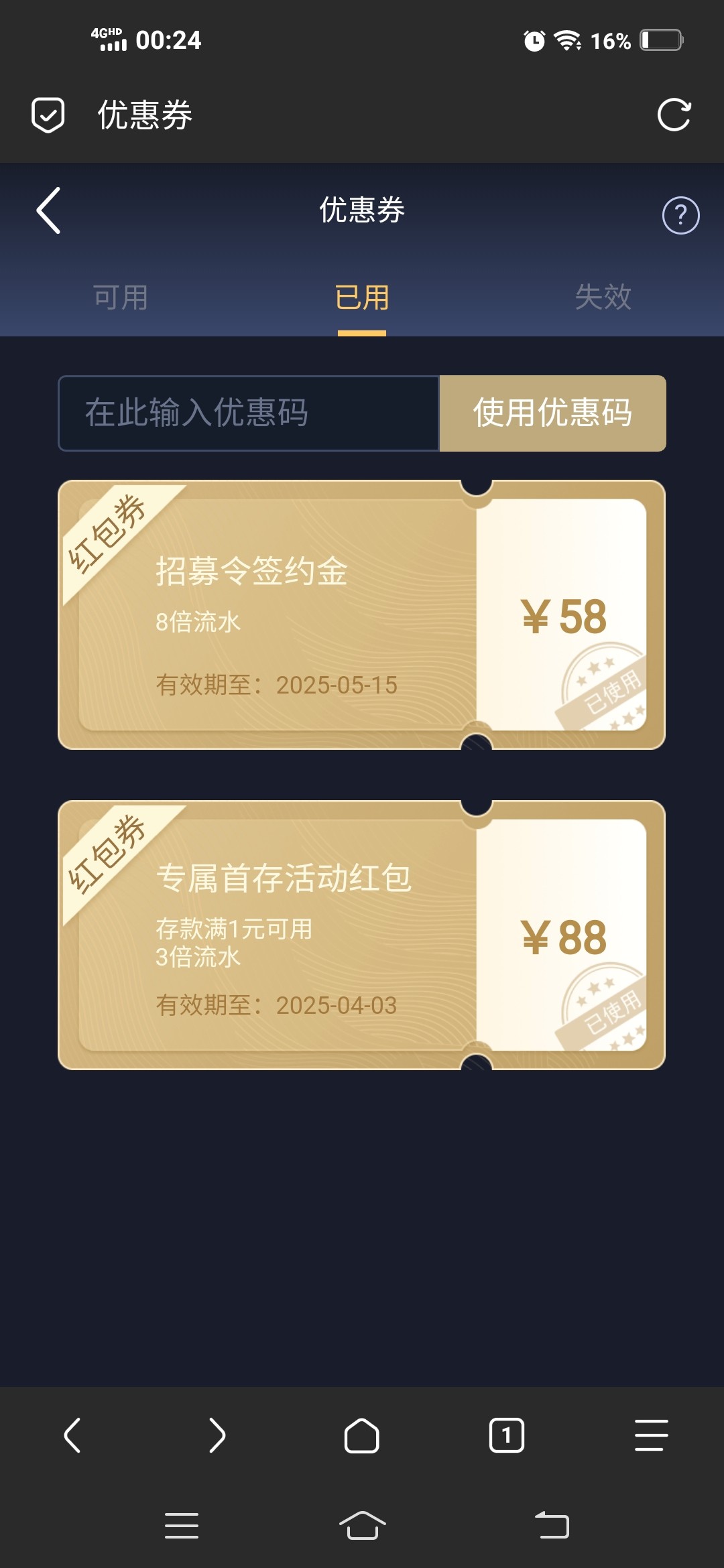Screen dimensions: 724x1568
Task: Focus the 在此输入优惠码 field
Action: tap(249, 413)
